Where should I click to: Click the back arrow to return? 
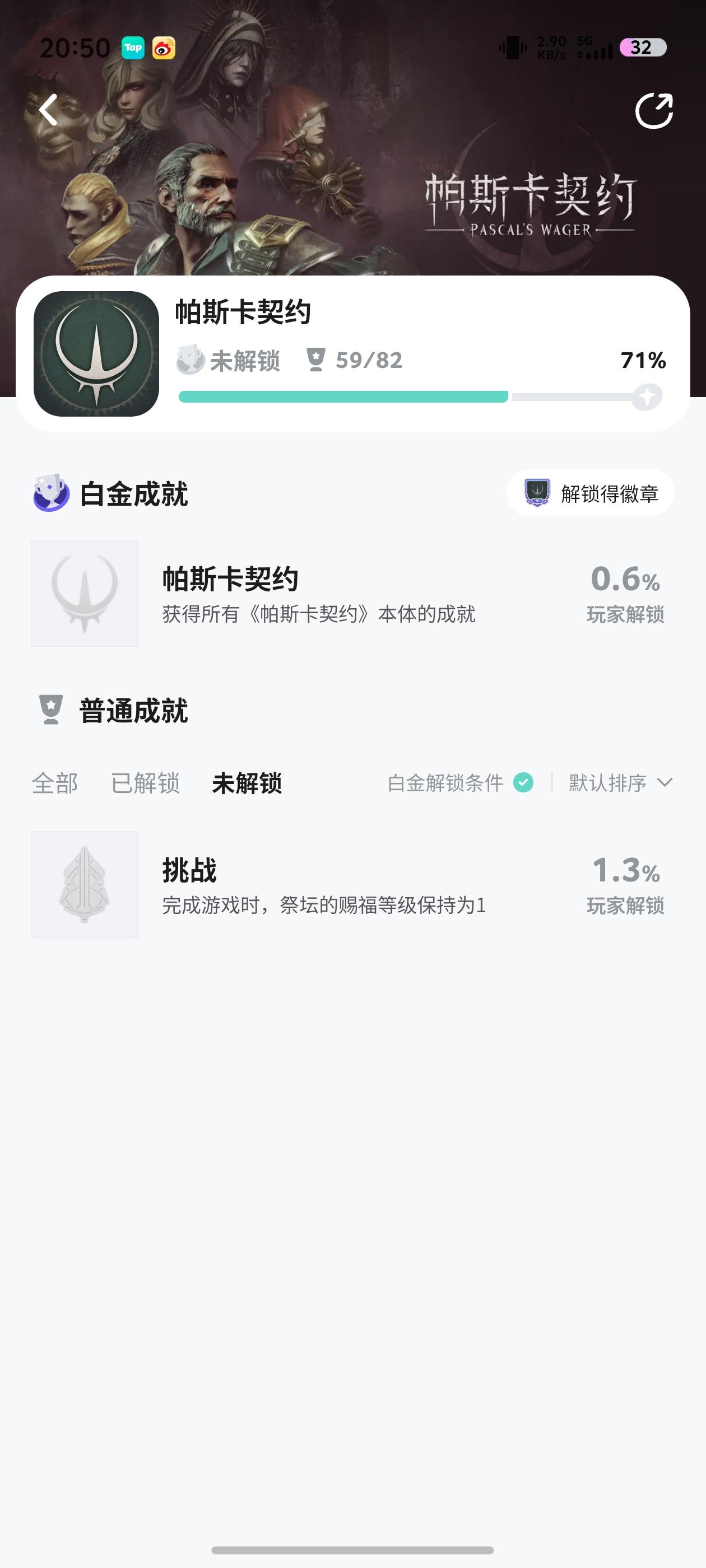[49, 111]
